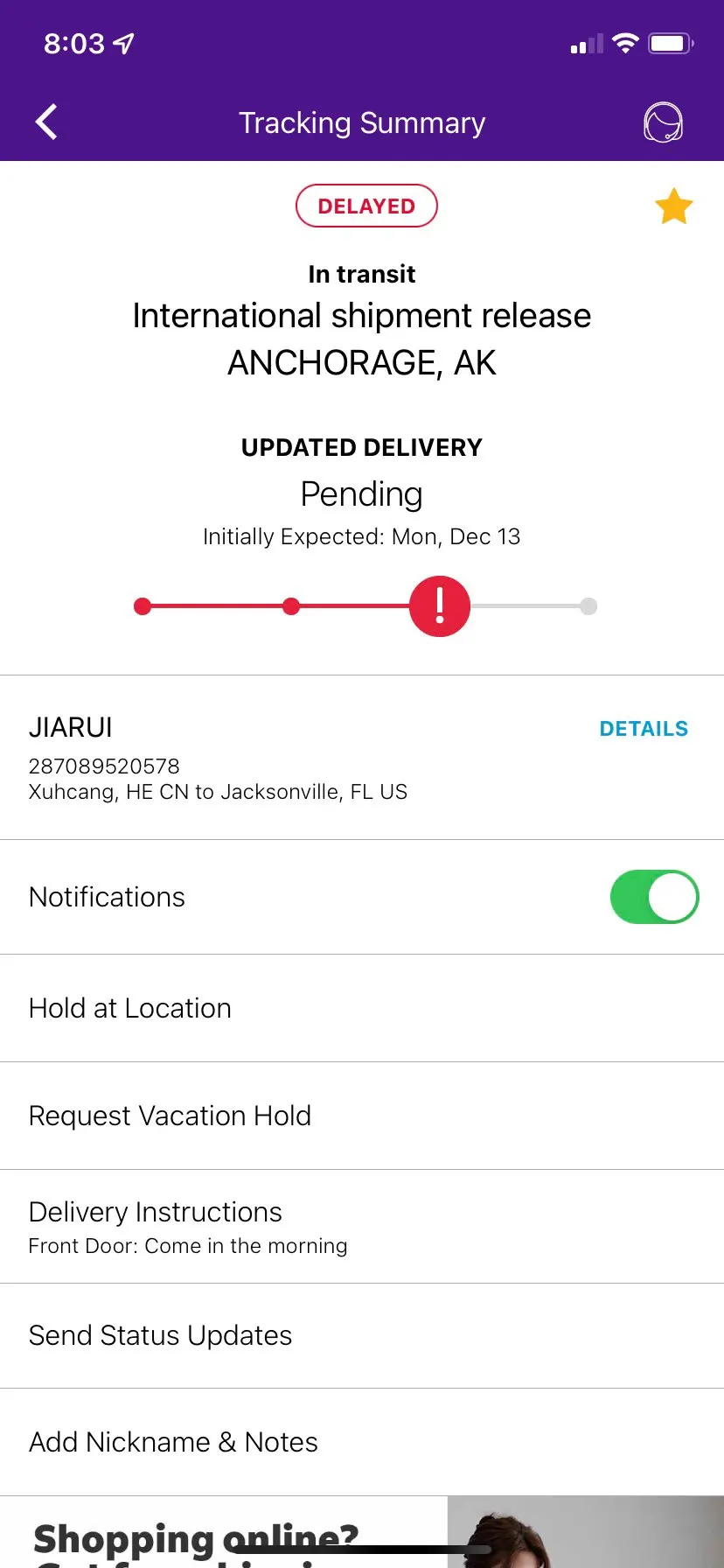The image size is (724, 1568).
Task: Open Send Status Updates
Action: click(x=362, y=1335)
